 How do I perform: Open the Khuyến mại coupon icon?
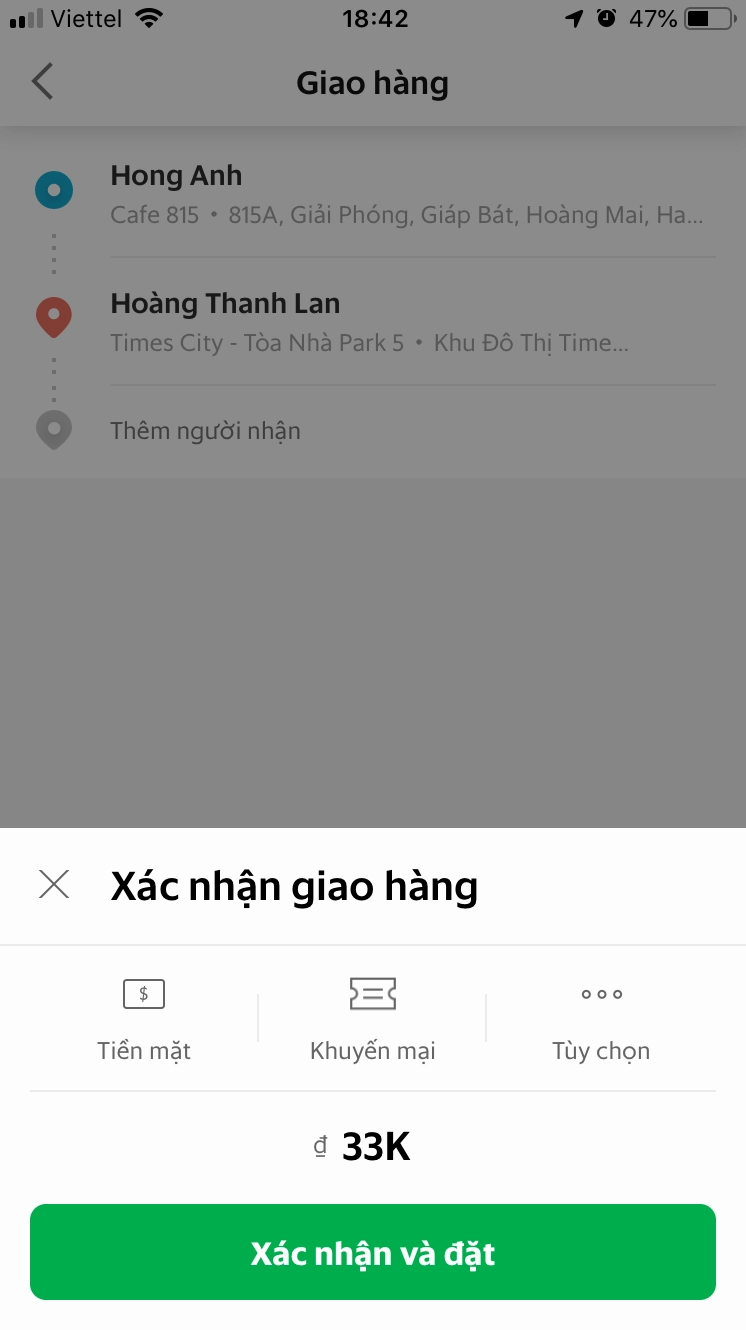(372, 994)
